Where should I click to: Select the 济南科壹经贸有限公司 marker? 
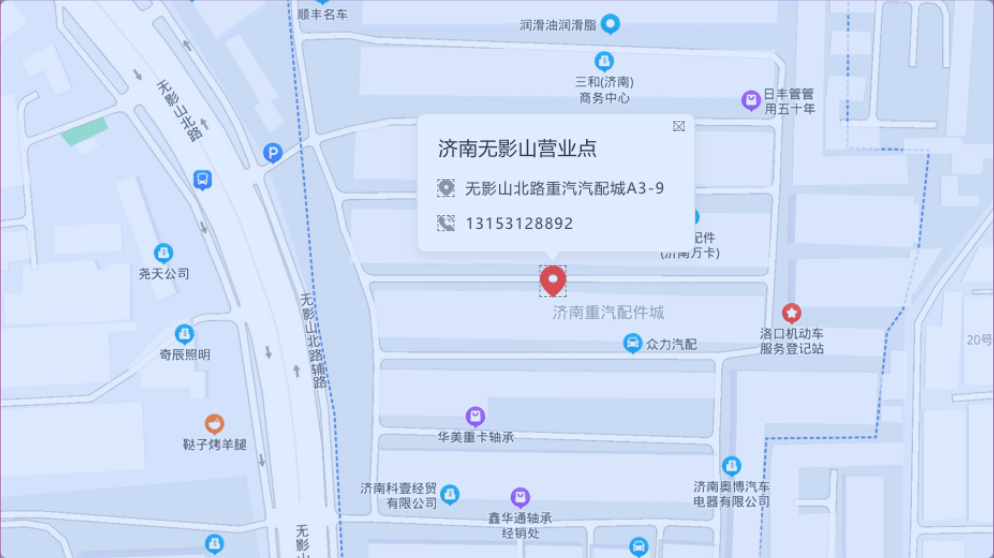pos(450,494)
